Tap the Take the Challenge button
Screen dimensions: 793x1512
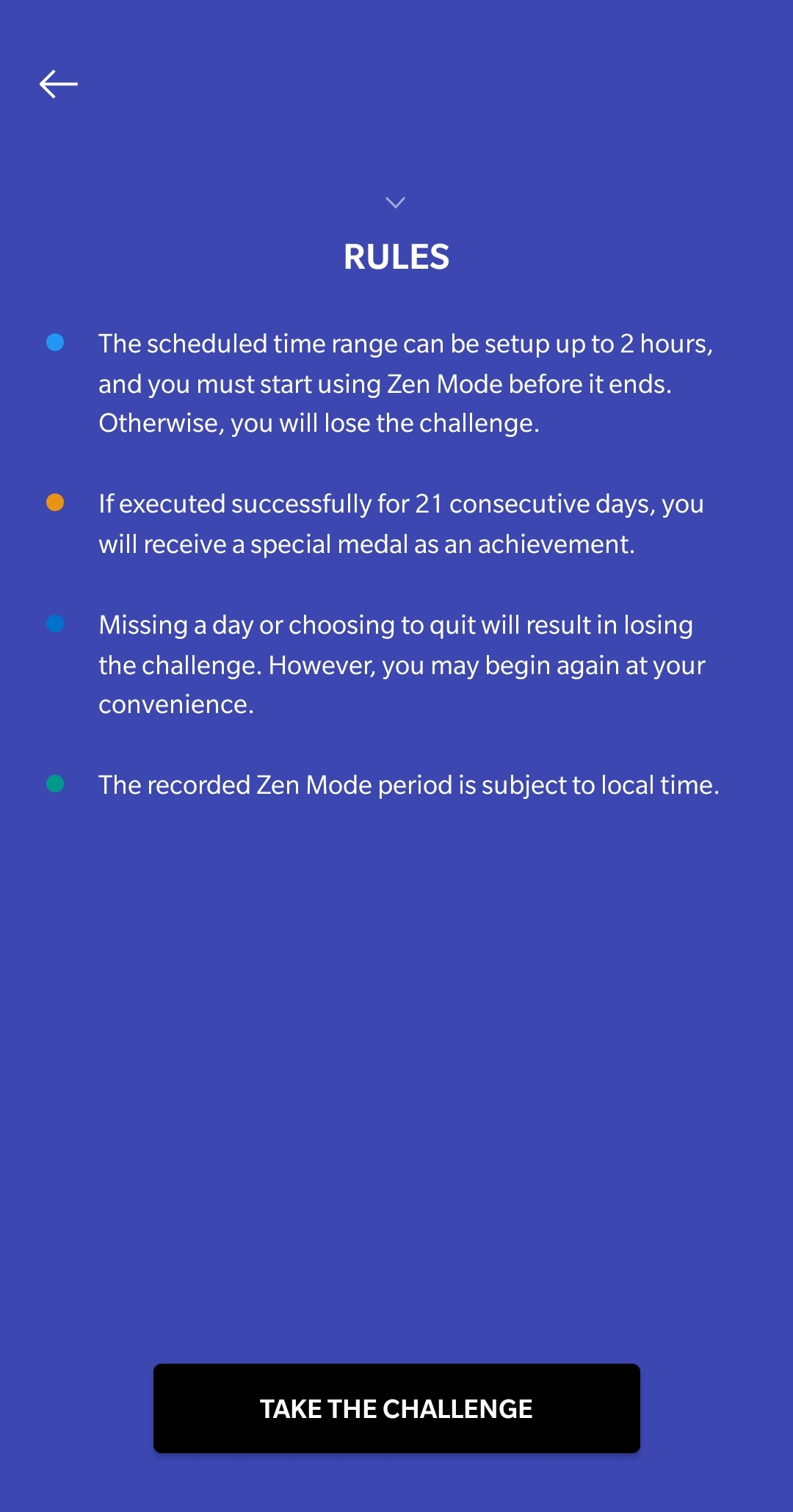coord(396,1408)
